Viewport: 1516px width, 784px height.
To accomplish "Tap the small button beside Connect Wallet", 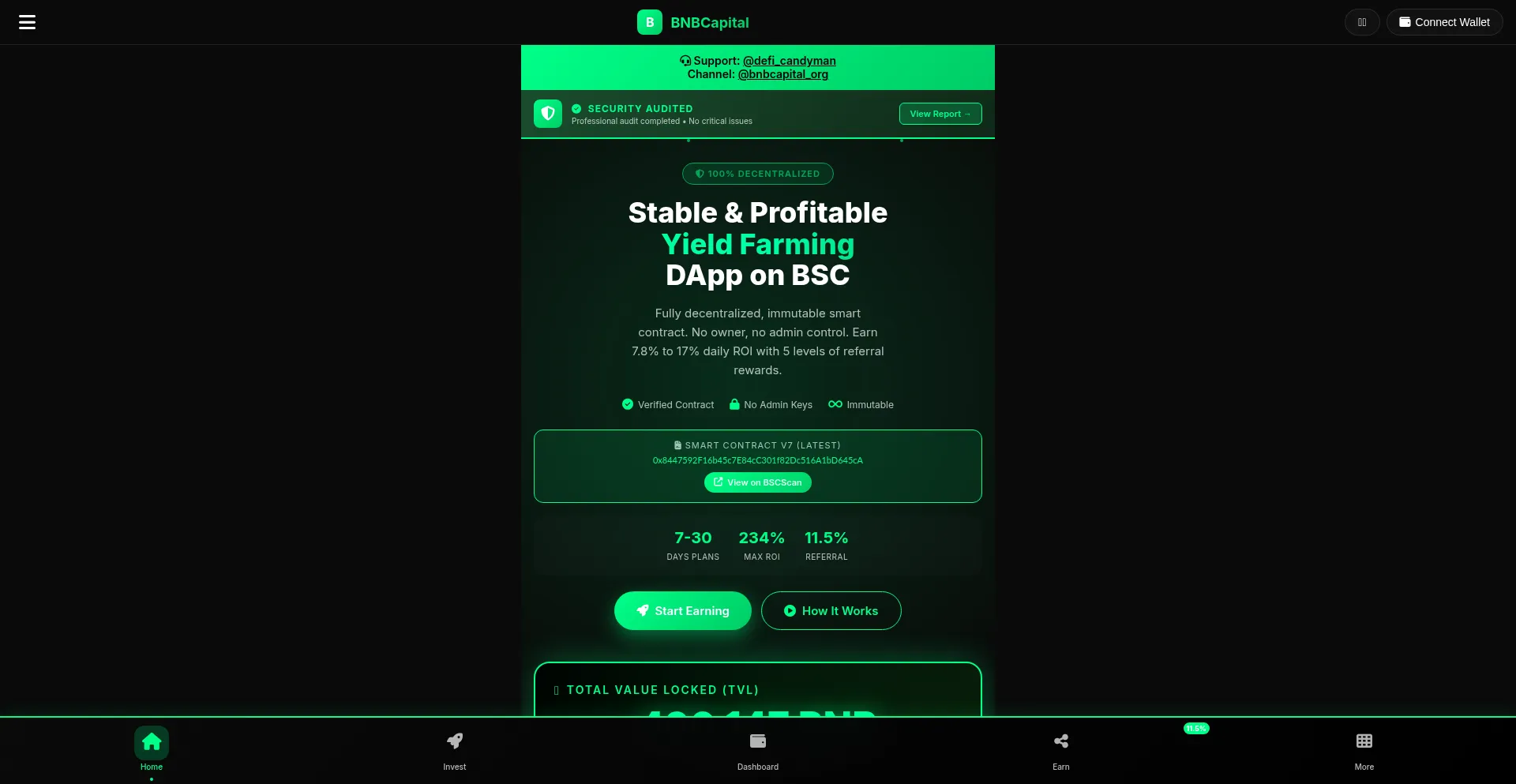I will pos(1361,22).
